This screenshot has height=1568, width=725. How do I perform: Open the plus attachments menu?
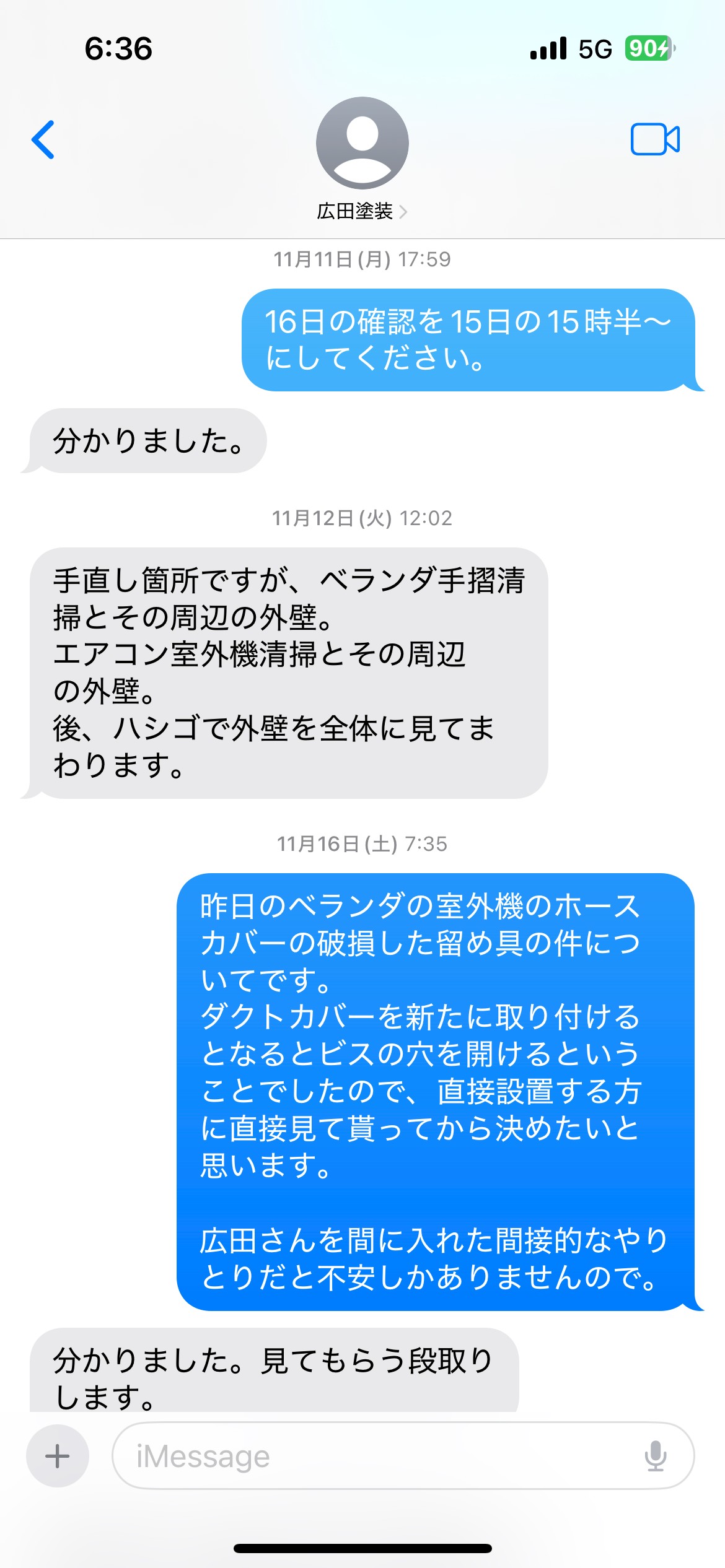pos(58,1456)
